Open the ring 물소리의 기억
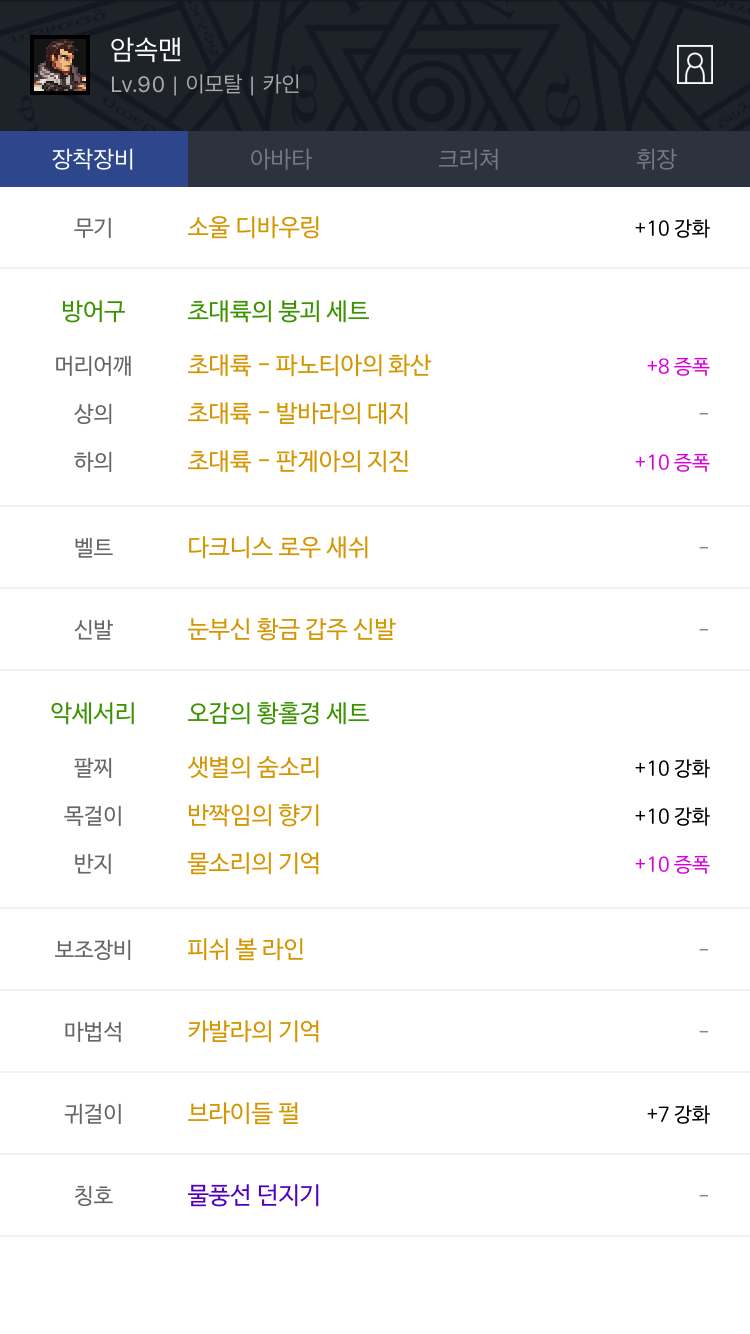The width and height of the screenshot is (750, 1334). click(x=254, y=863)
